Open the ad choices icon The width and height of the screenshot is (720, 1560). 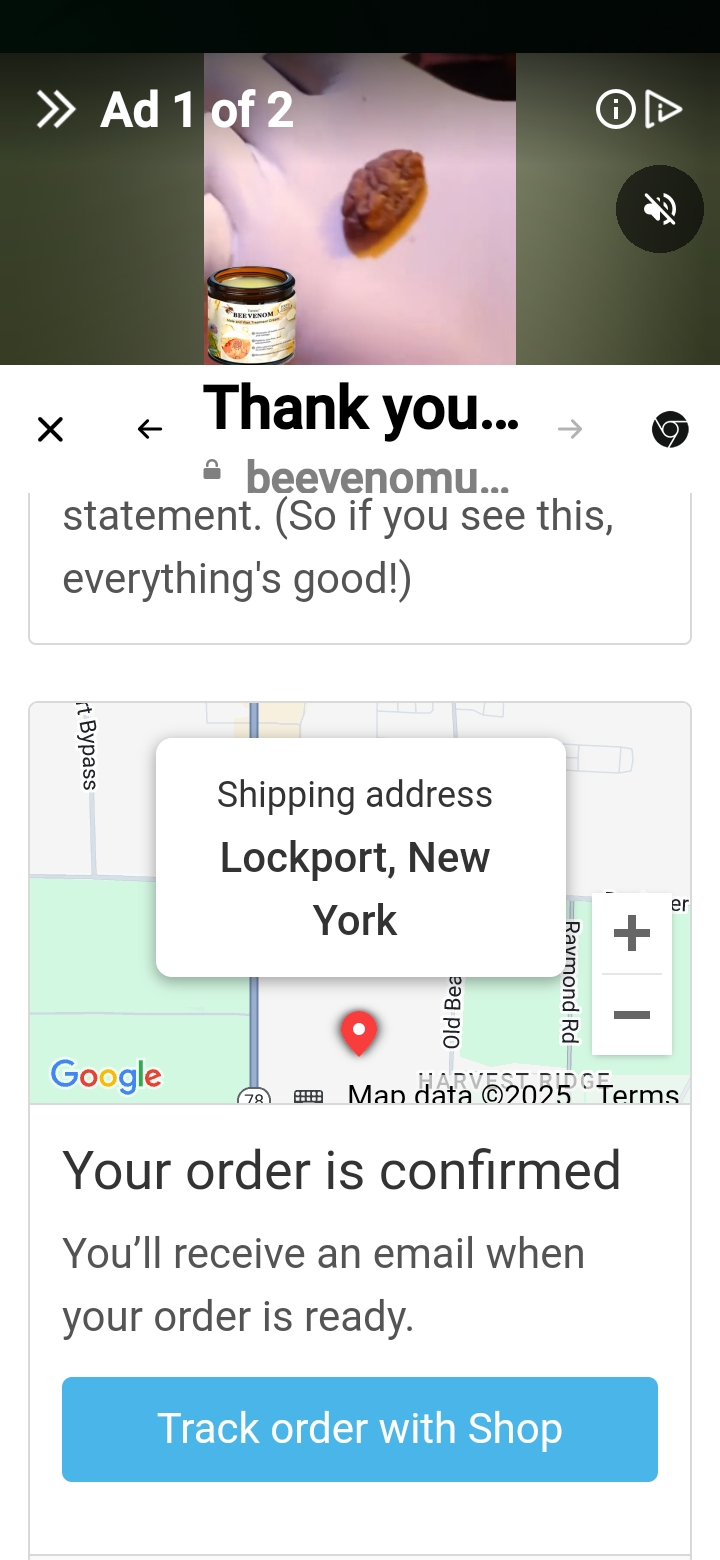pyautogui.click(x=663, y=109)
